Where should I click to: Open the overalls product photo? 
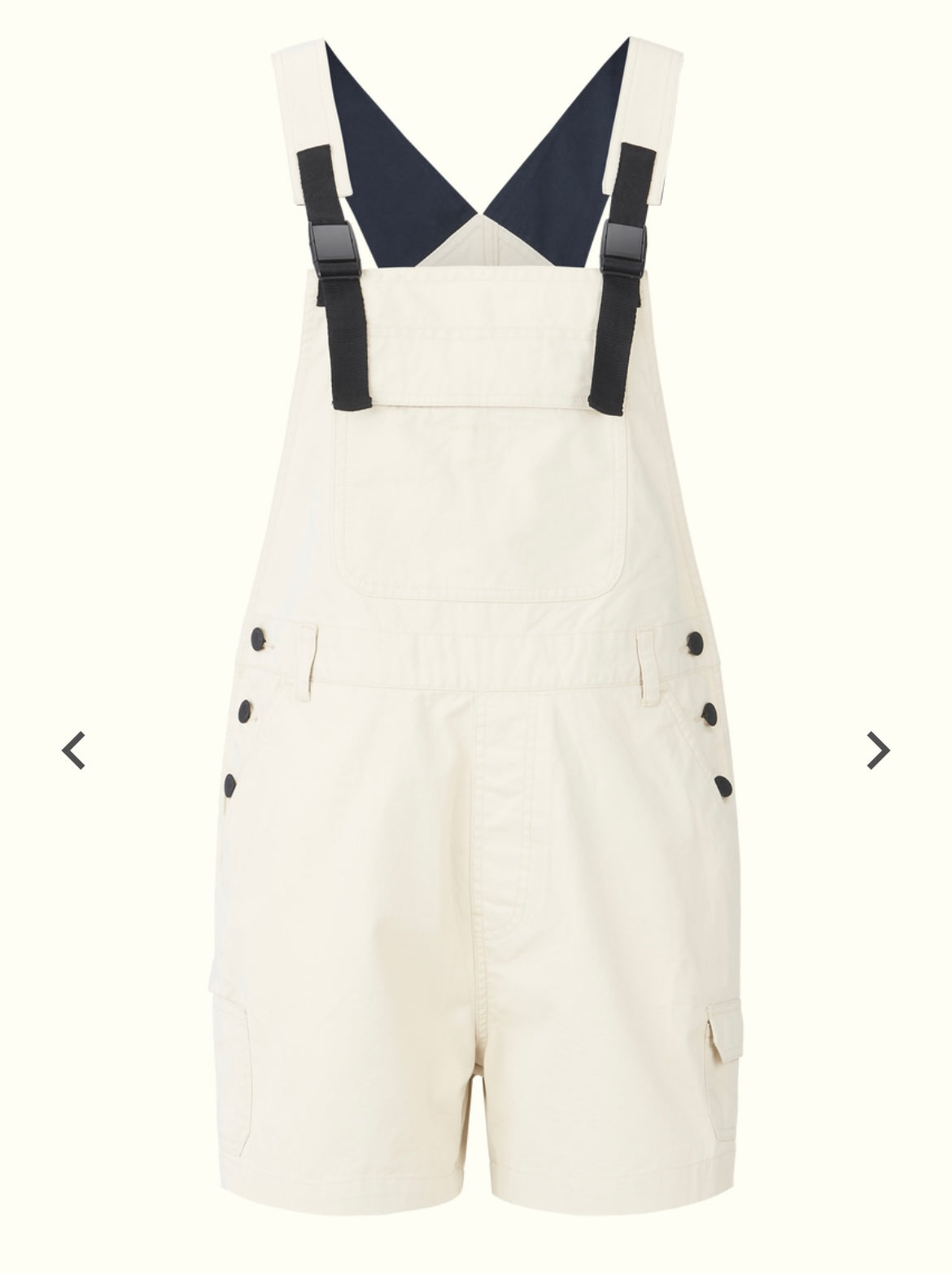tap(476, 635)
